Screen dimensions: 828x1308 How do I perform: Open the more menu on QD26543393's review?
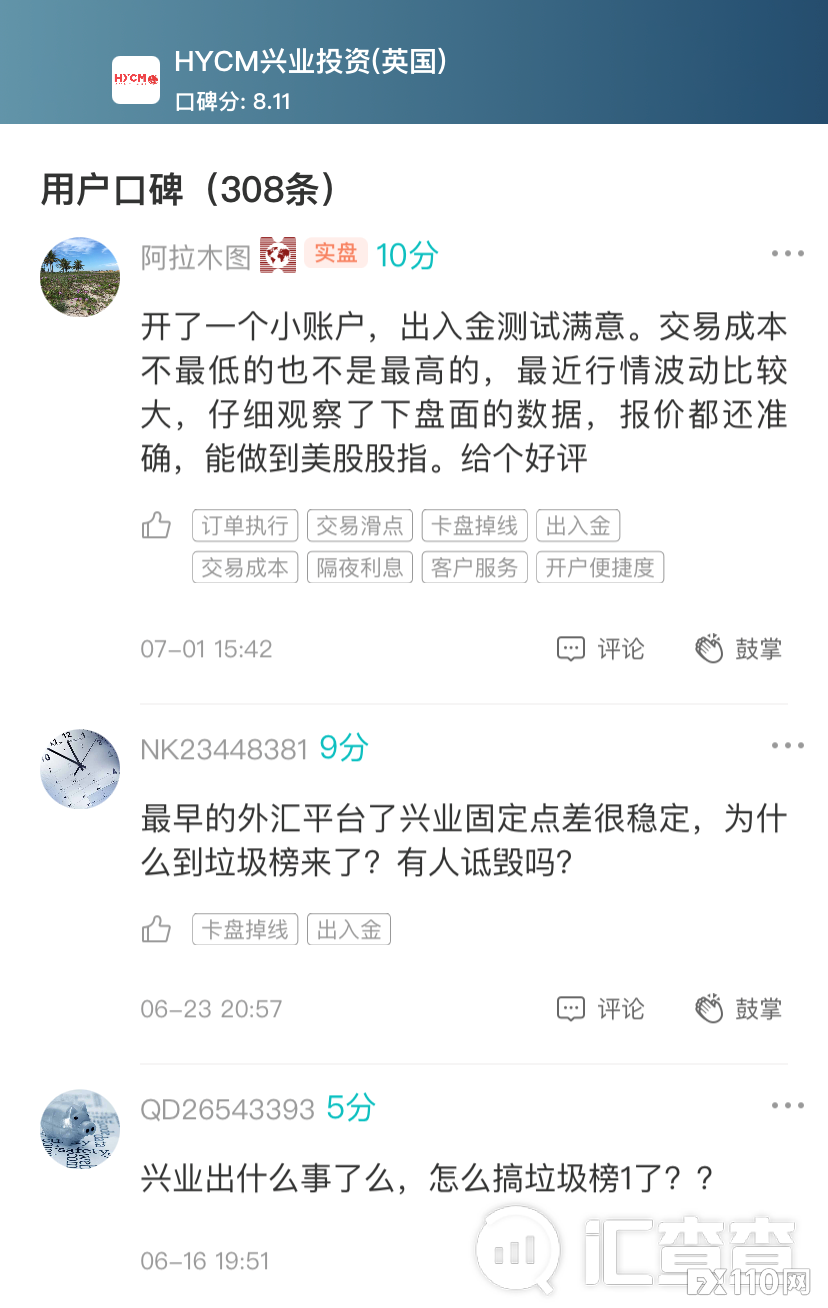(788, 1105)
